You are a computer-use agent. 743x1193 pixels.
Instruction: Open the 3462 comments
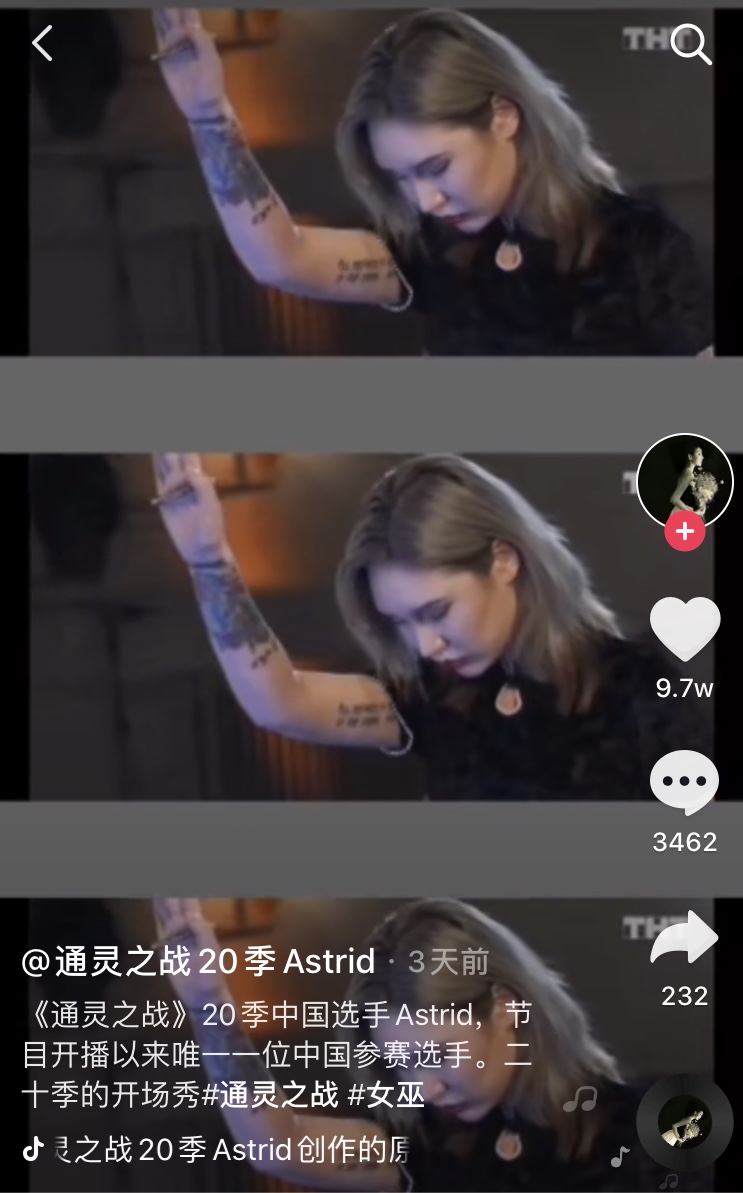pos(685,783)
